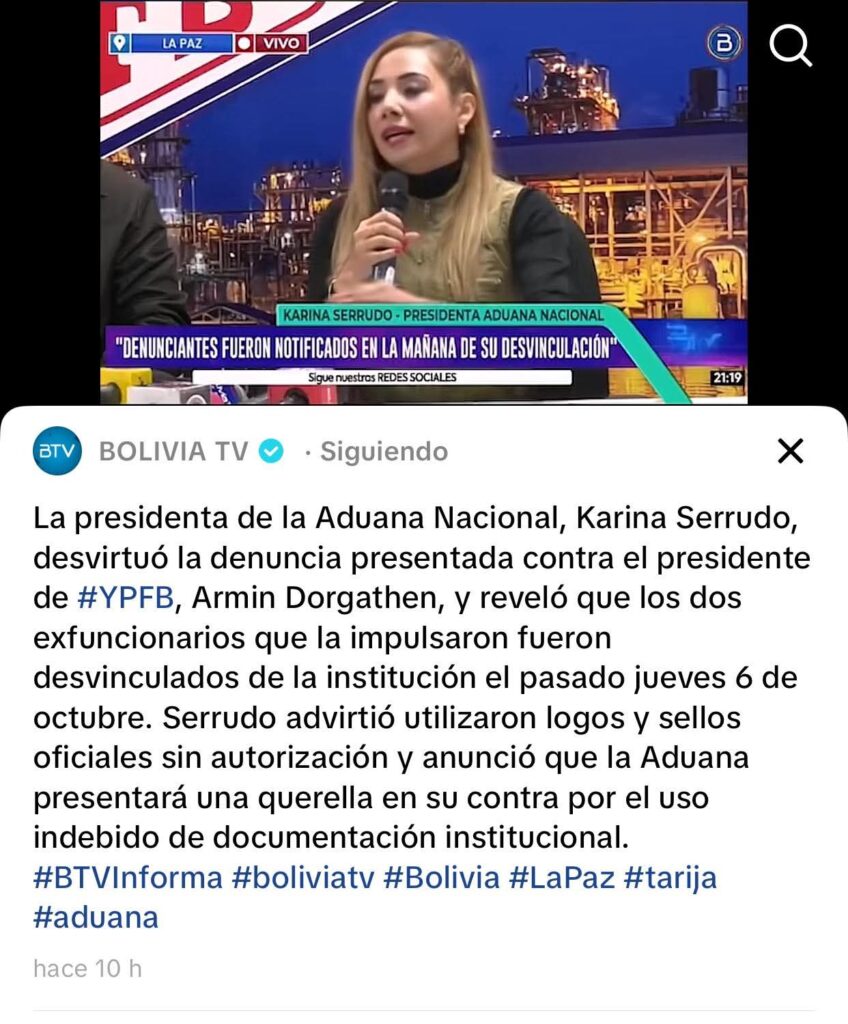Open the #aduana hashtag

[96, 917]
